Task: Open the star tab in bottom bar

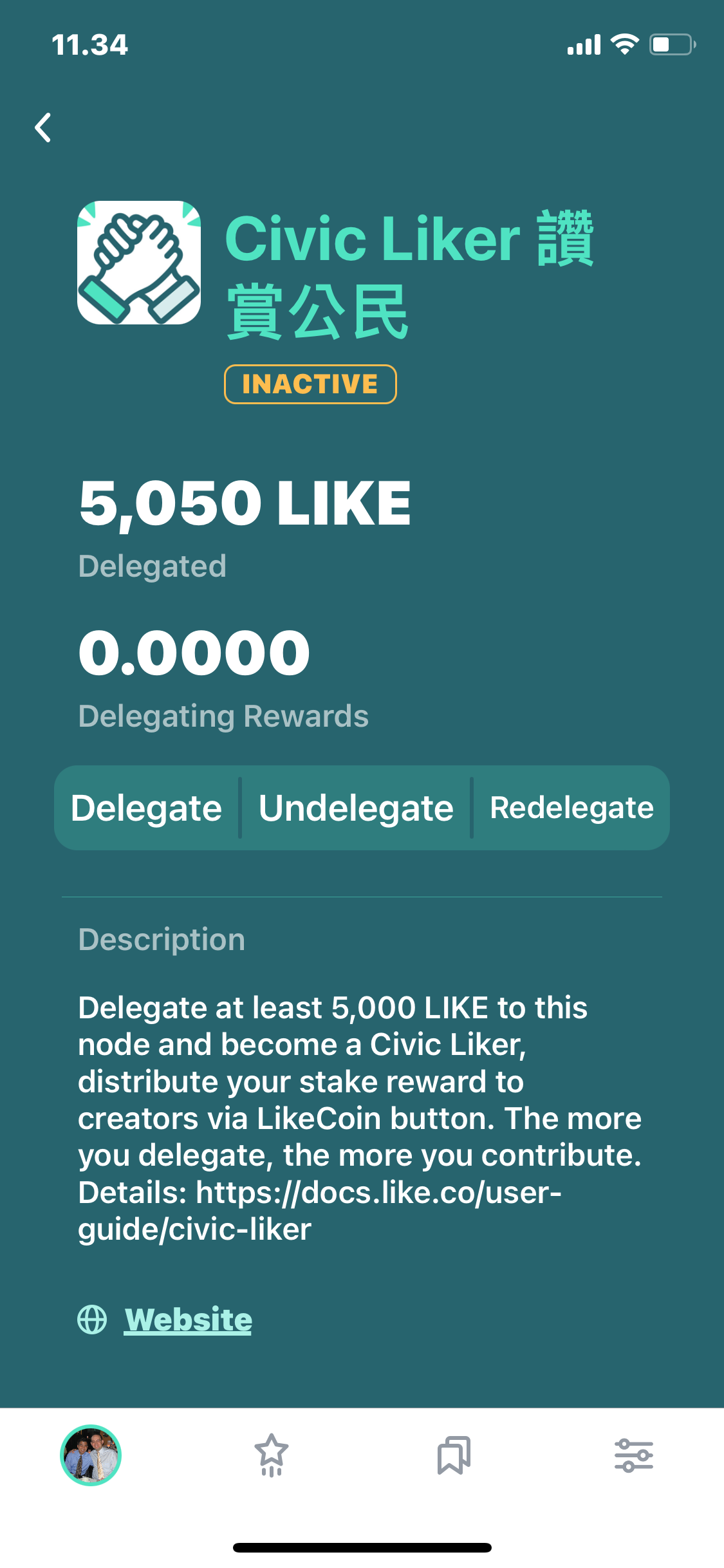Action: (x=272, y=1455)
